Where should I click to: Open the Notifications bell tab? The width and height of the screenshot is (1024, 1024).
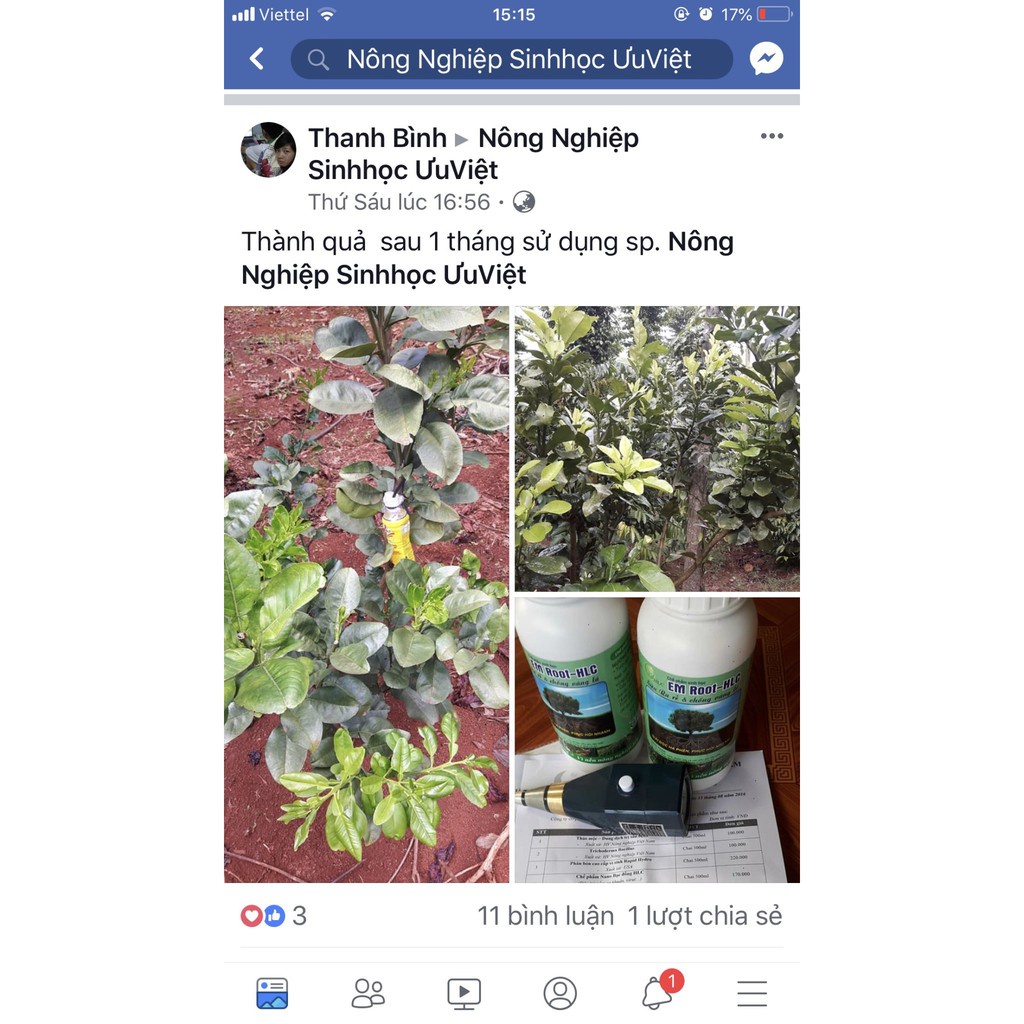[x=656, y=993]
